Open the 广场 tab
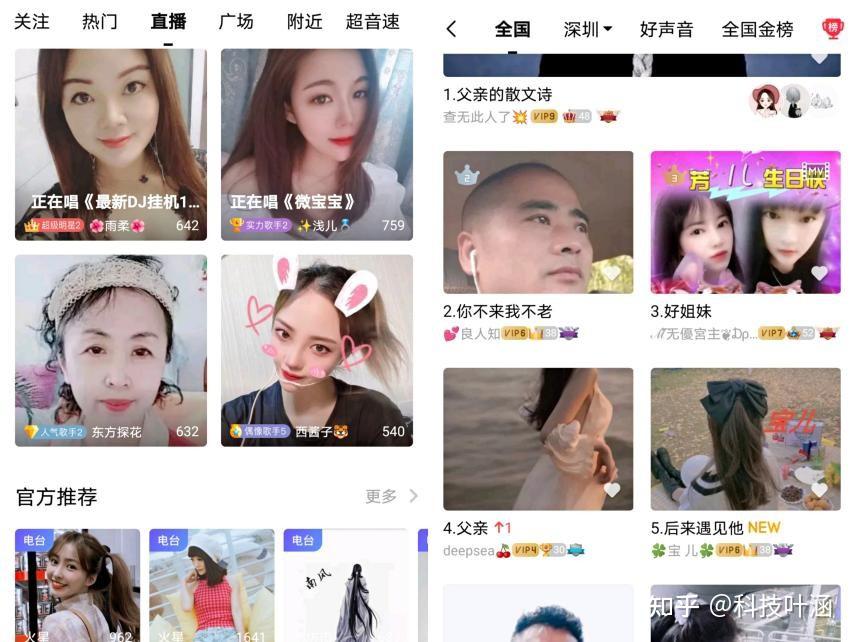Viewport: 856px width, 642px height. 236,21
